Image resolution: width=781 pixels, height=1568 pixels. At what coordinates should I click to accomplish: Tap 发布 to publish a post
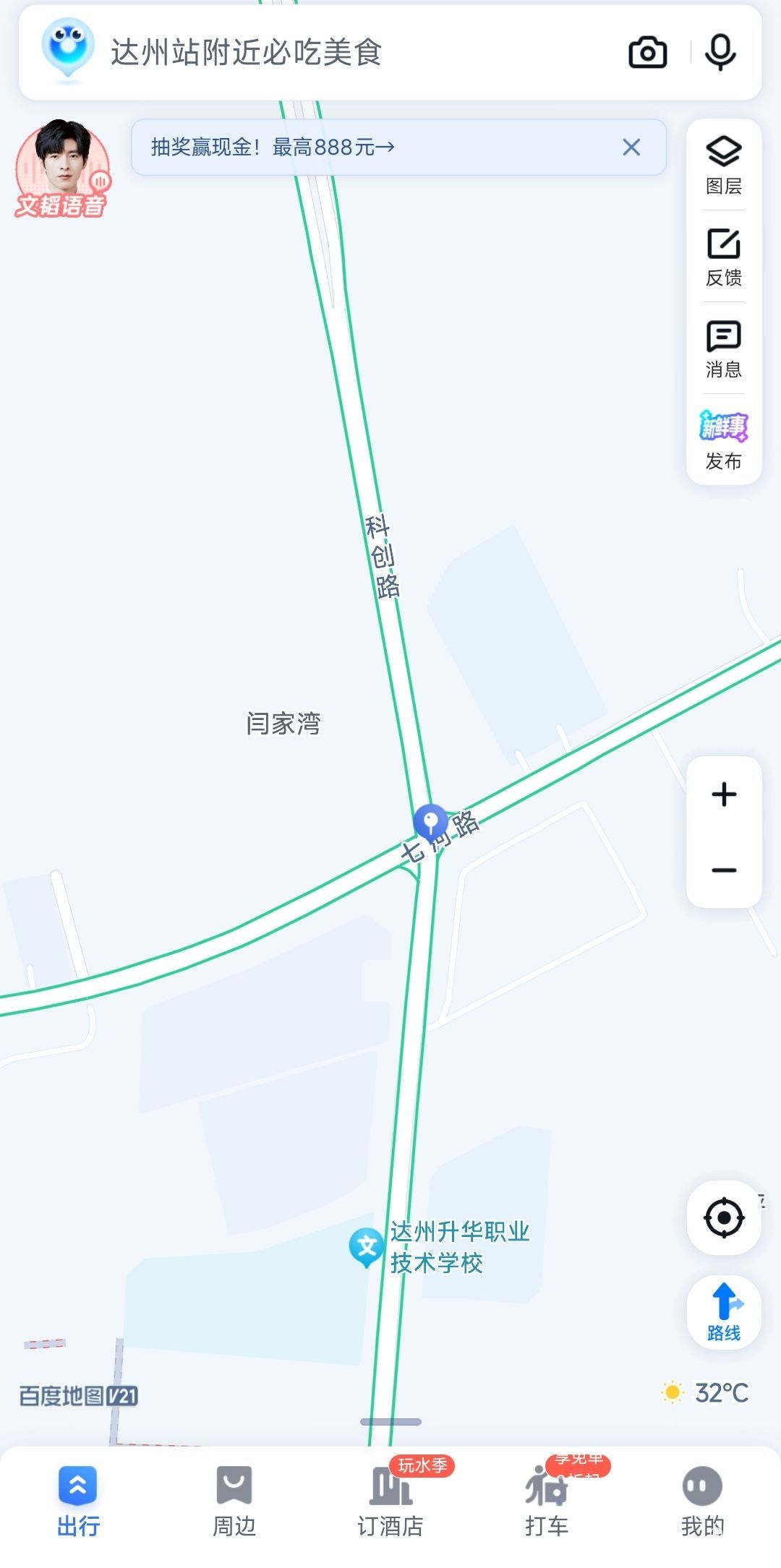724,440
